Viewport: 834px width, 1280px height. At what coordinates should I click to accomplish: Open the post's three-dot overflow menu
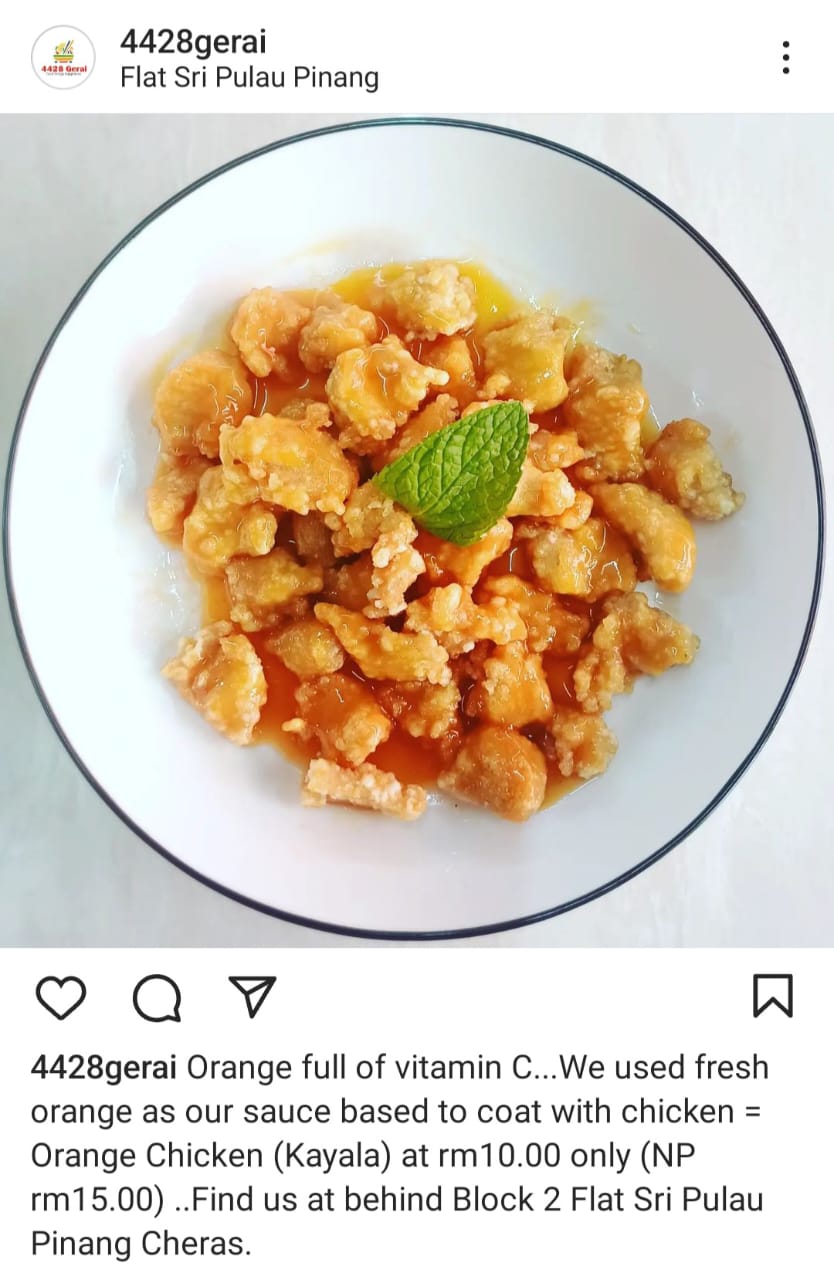[786, 58]
